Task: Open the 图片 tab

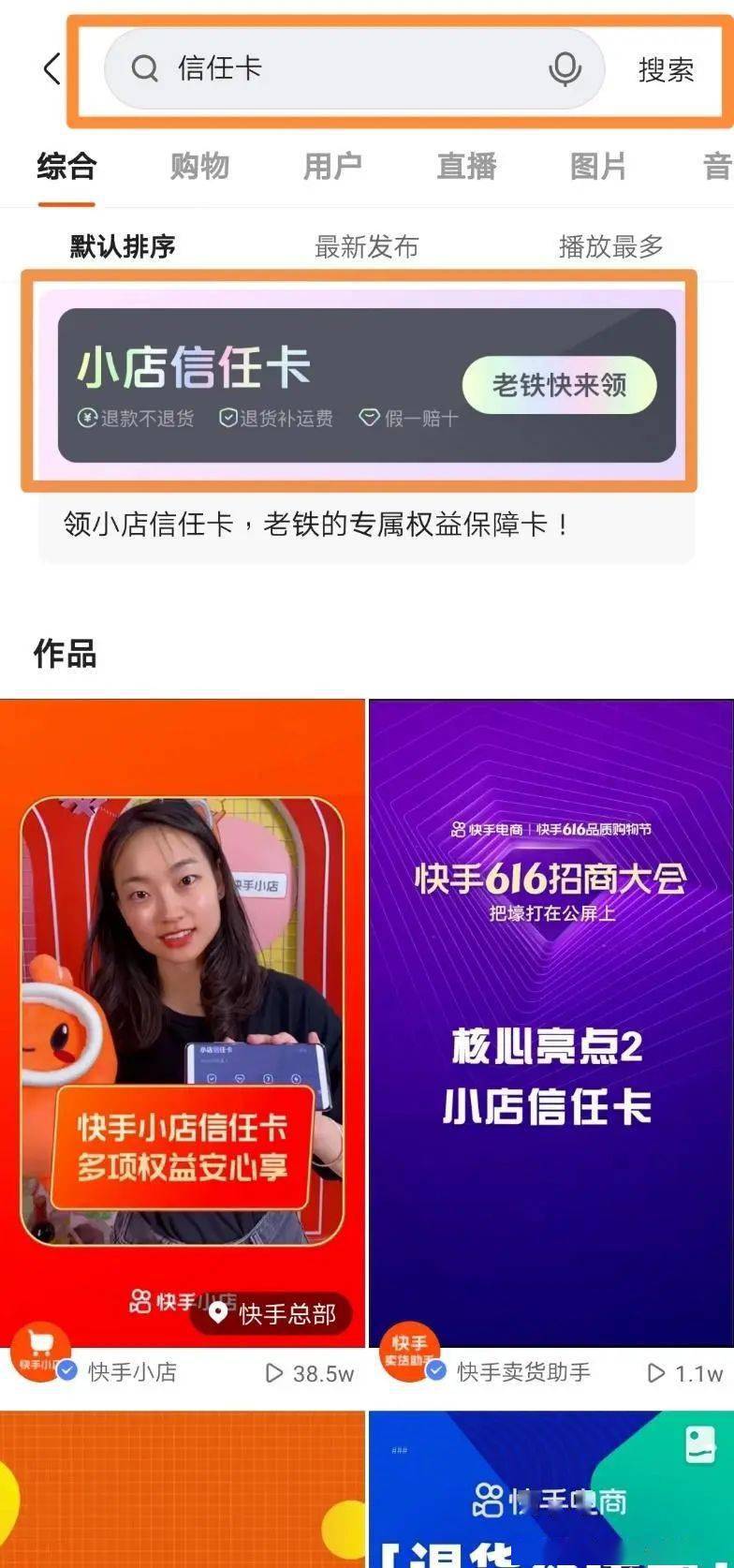Action: coord(598,167)
